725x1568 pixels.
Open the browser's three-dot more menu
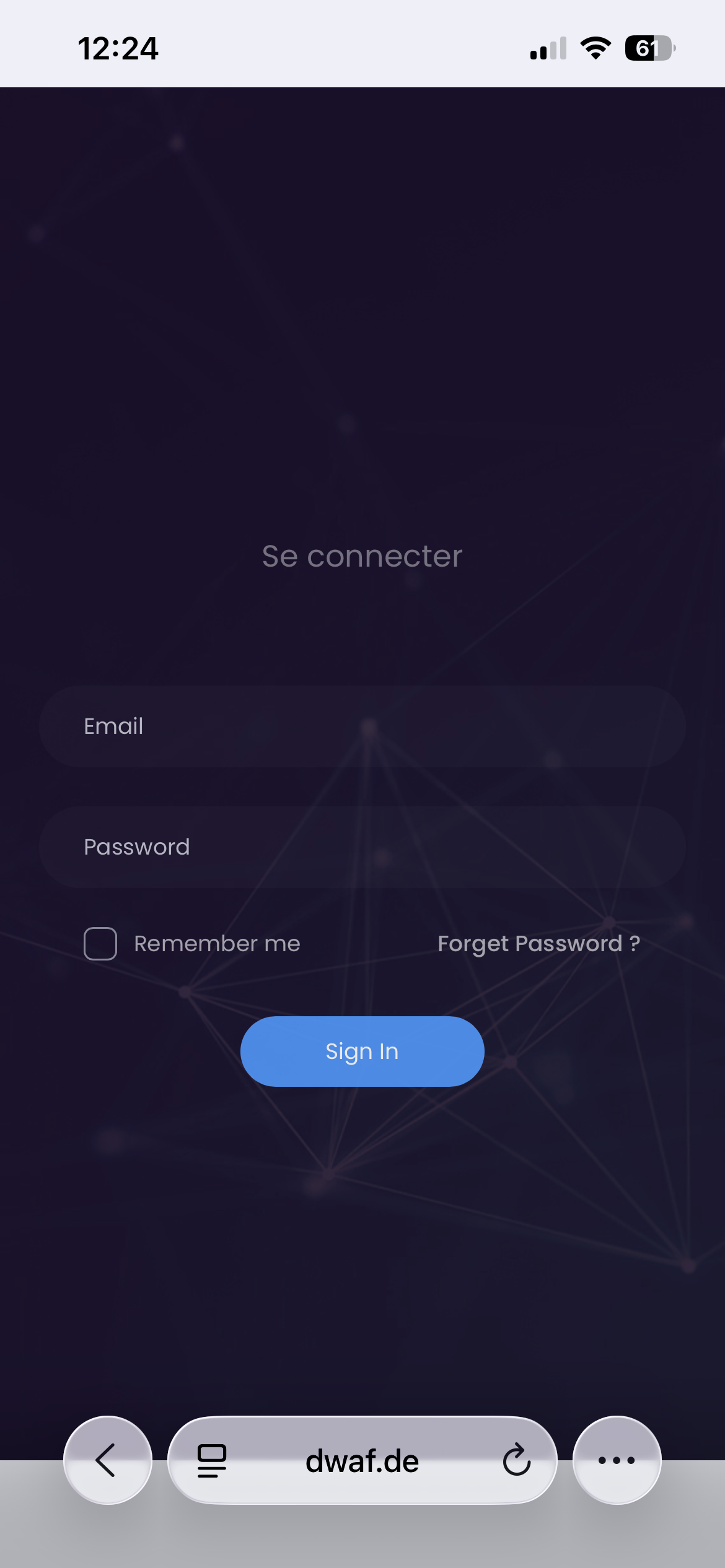[x=617, y=1460]
